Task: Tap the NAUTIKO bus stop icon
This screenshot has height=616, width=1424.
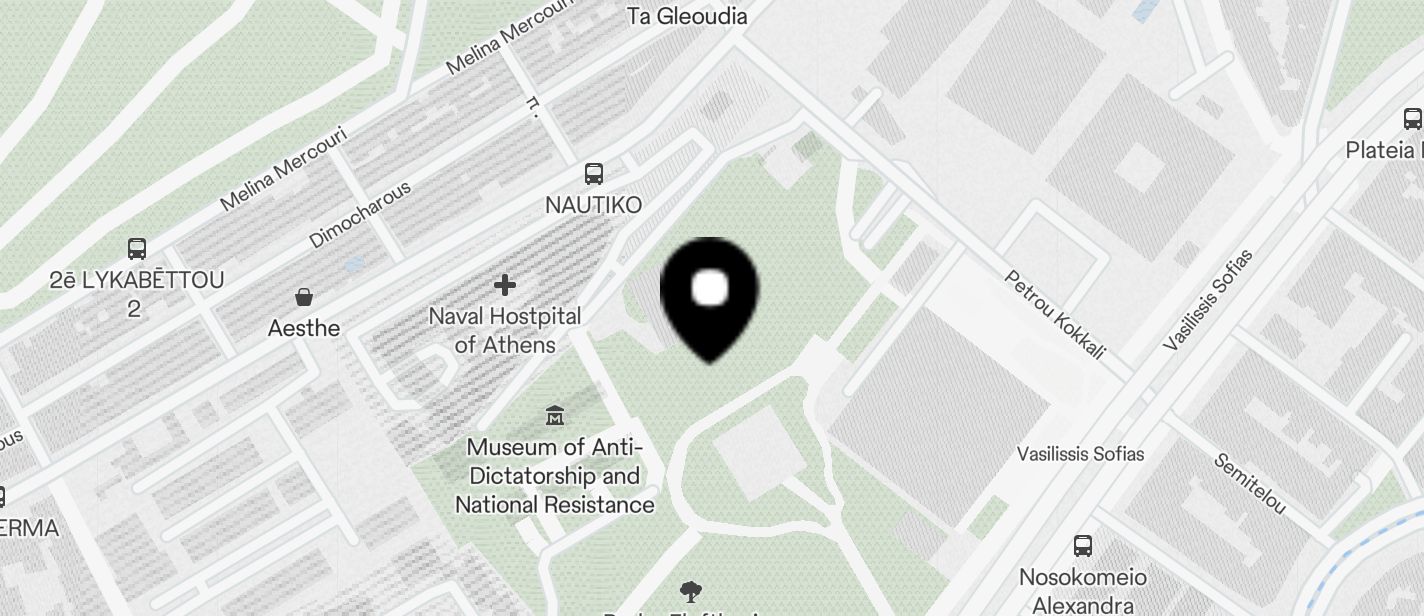Action: pos(594,174)
